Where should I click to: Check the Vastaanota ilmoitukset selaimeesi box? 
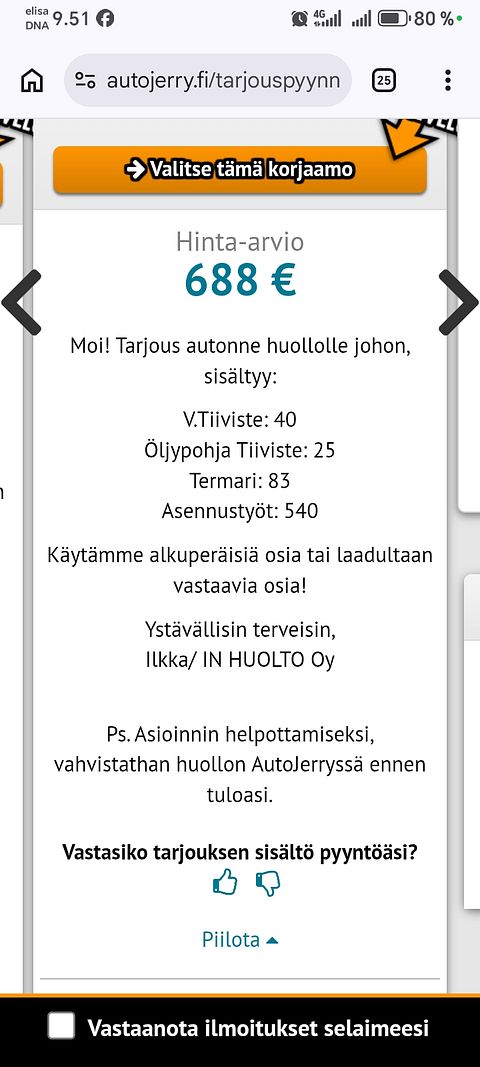[61, 1027]
